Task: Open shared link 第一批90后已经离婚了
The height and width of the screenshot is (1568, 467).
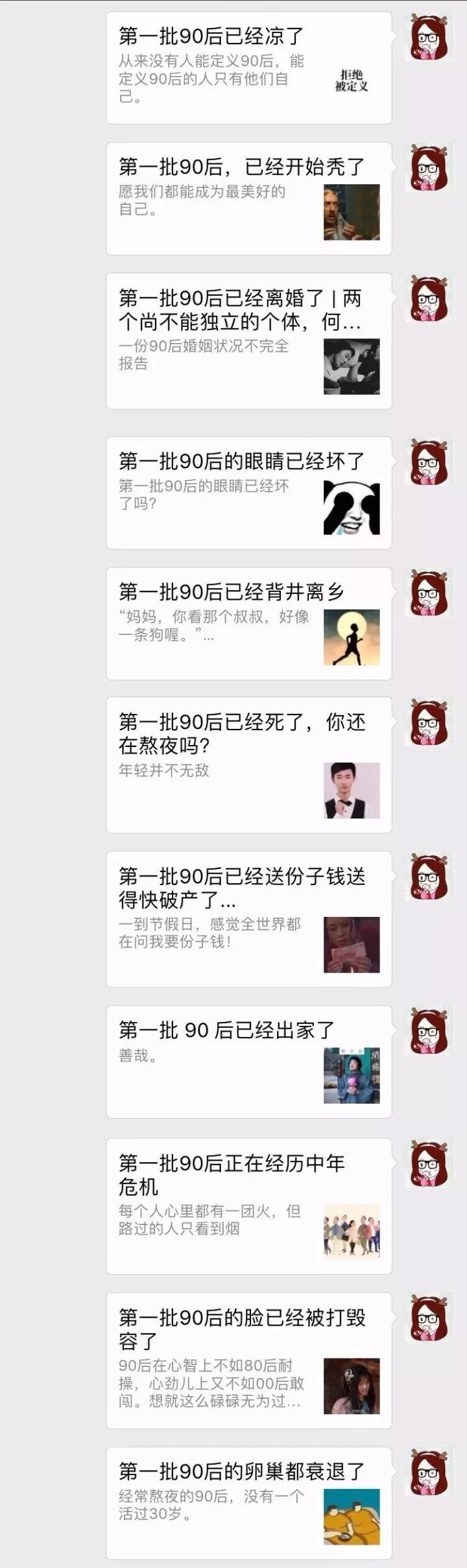Action: 248,340
